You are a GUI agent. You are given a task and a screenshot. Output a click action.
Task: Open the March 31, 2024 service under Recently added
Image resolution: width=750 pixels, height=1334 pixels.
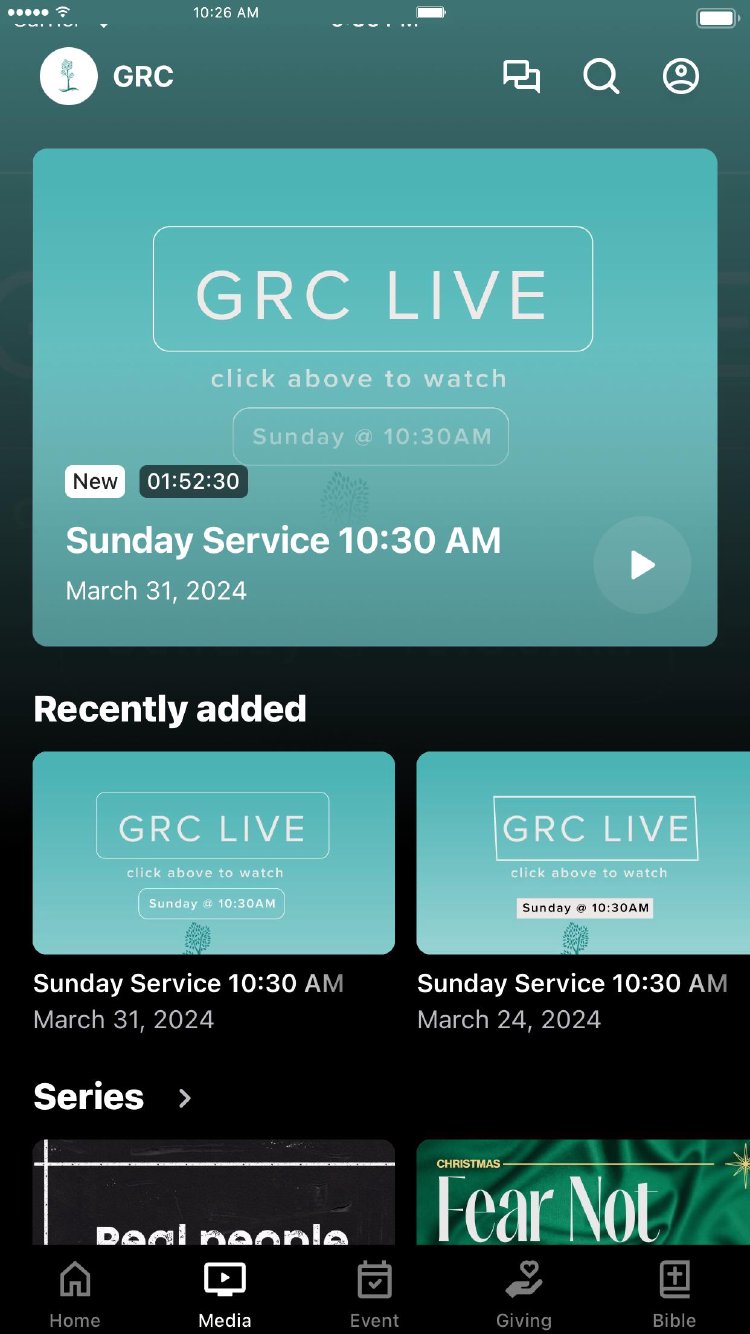coord(214,853)
